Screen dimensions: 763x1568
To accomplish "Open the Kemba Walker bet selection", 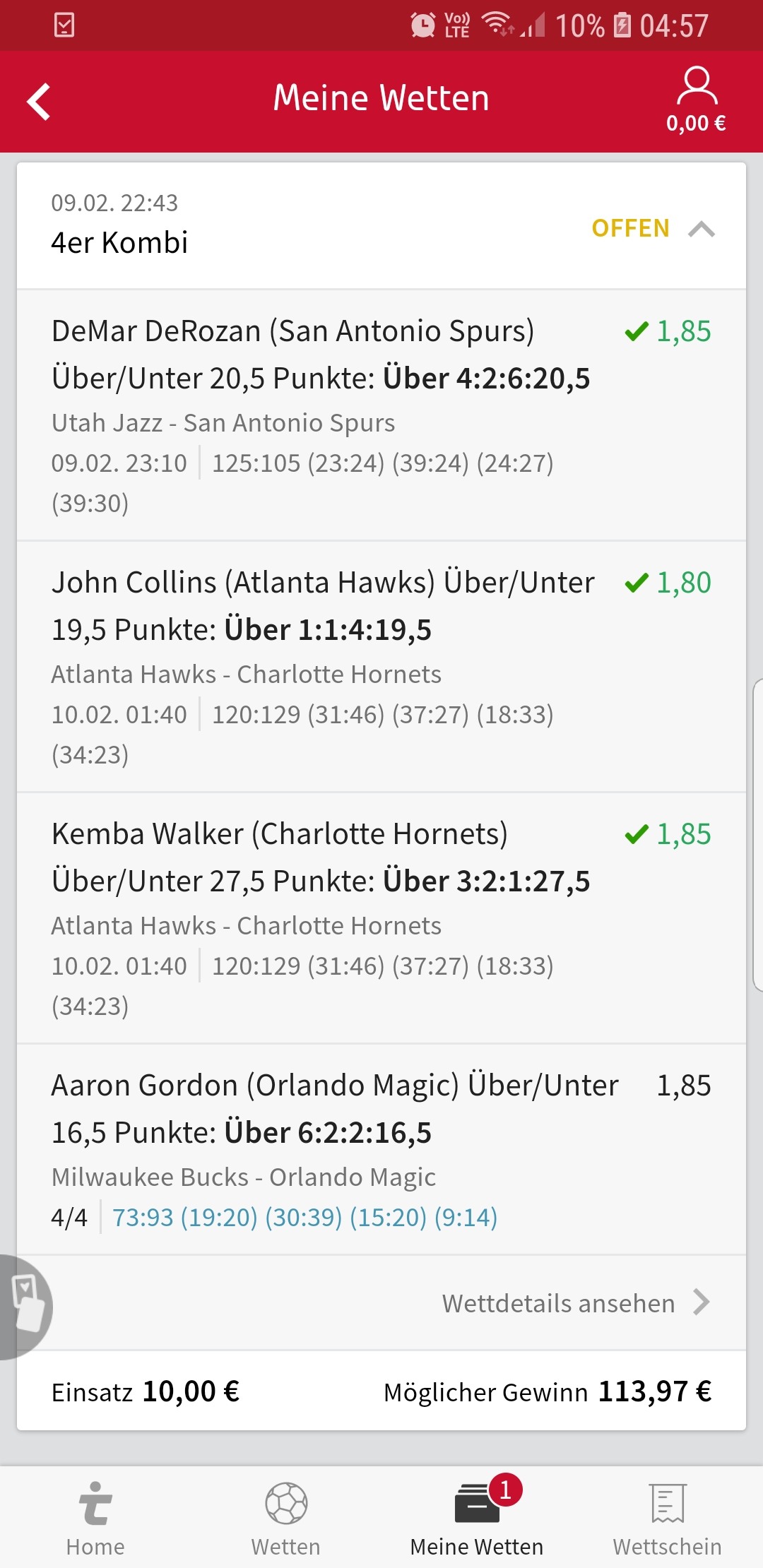I will (x=381, y=918).
